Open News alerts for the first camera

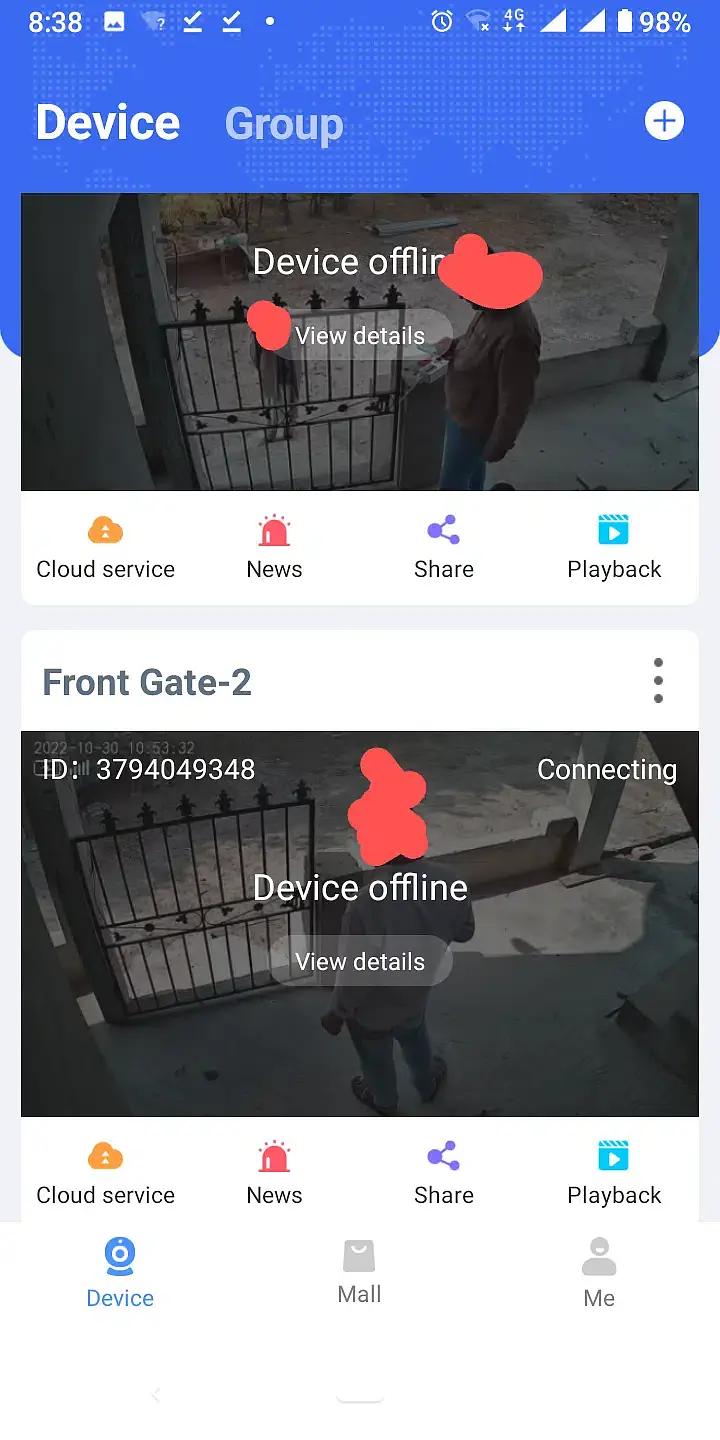(x=274, y=548)
